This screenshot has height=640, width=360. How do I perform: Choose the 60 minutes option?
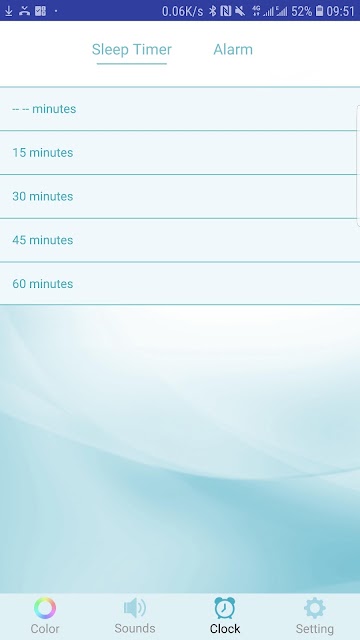180,284
